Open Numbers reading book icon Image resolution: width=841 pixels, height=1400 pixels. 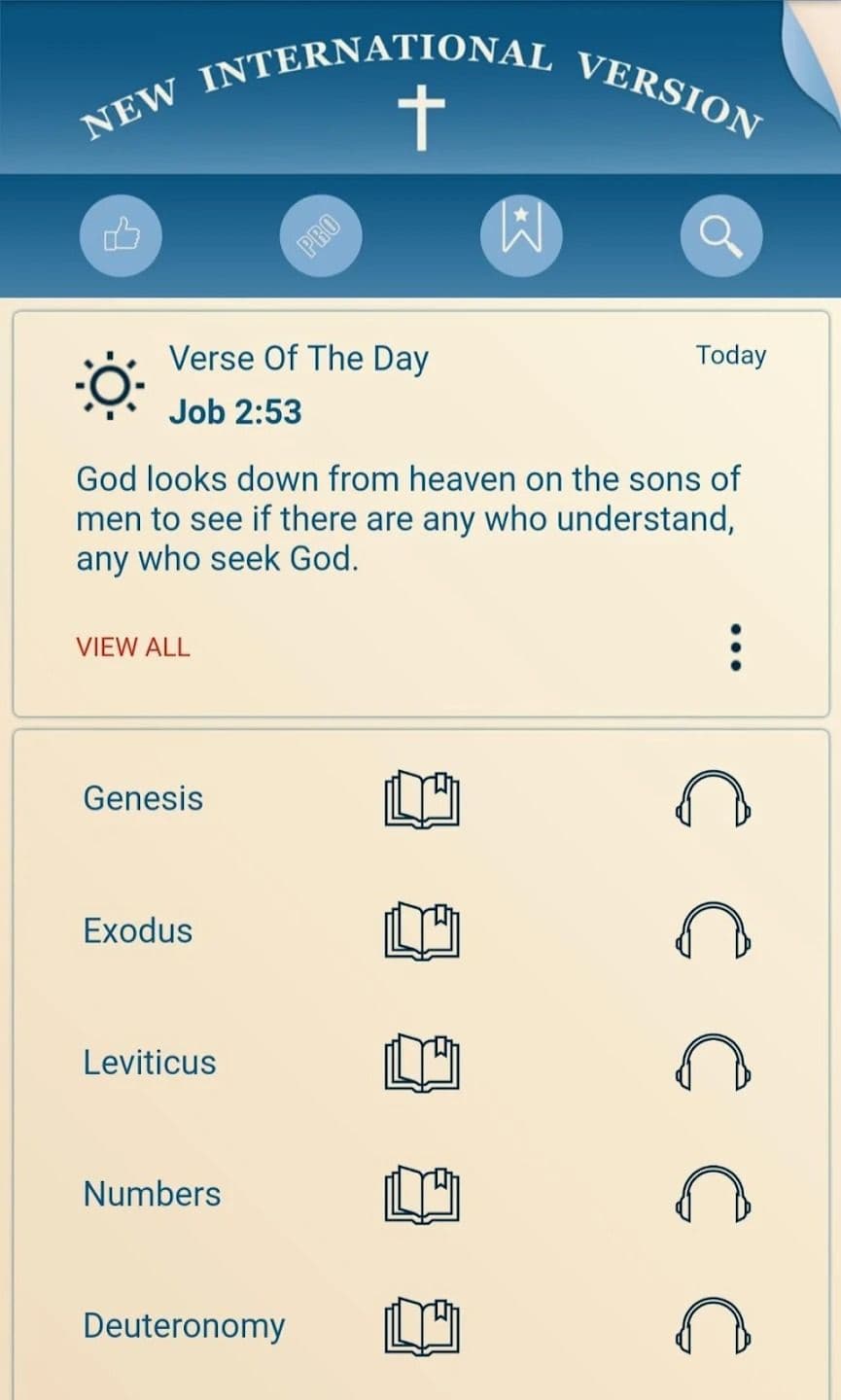pyautogui.click(x=422, y=1195)
